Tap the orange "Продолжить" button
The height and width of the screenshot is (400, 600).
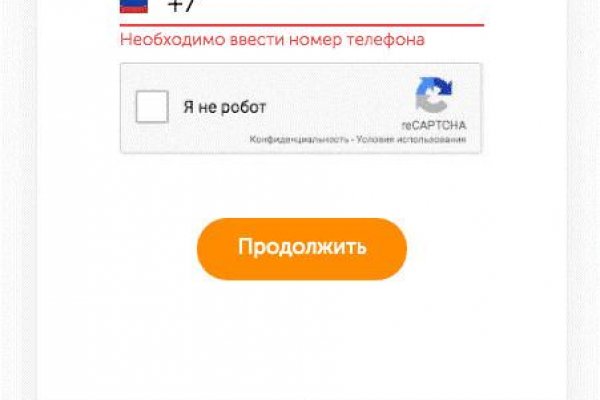(301, 248)
